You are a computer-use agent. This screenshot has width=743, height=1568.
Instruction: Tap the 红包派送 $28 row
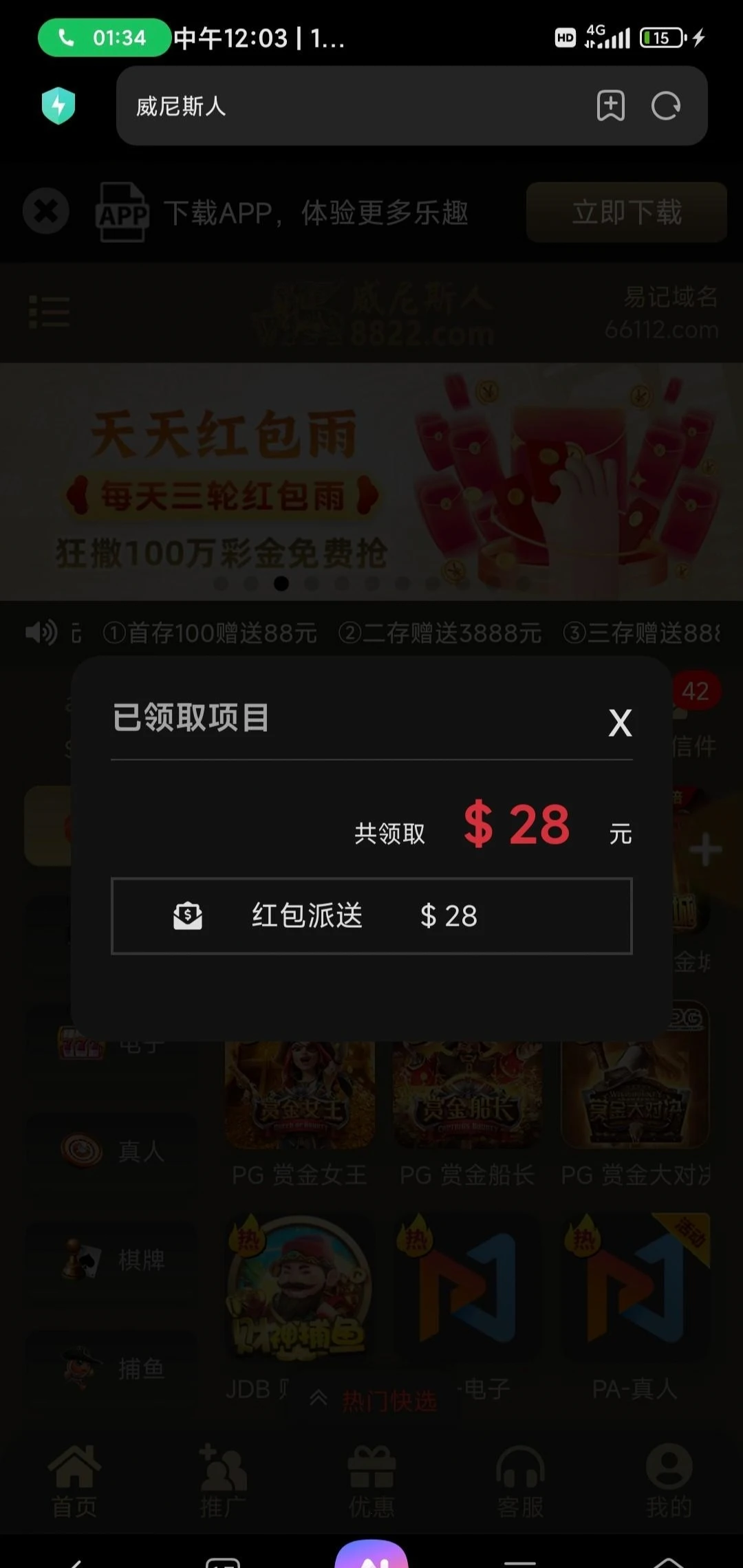coord(371,916)
